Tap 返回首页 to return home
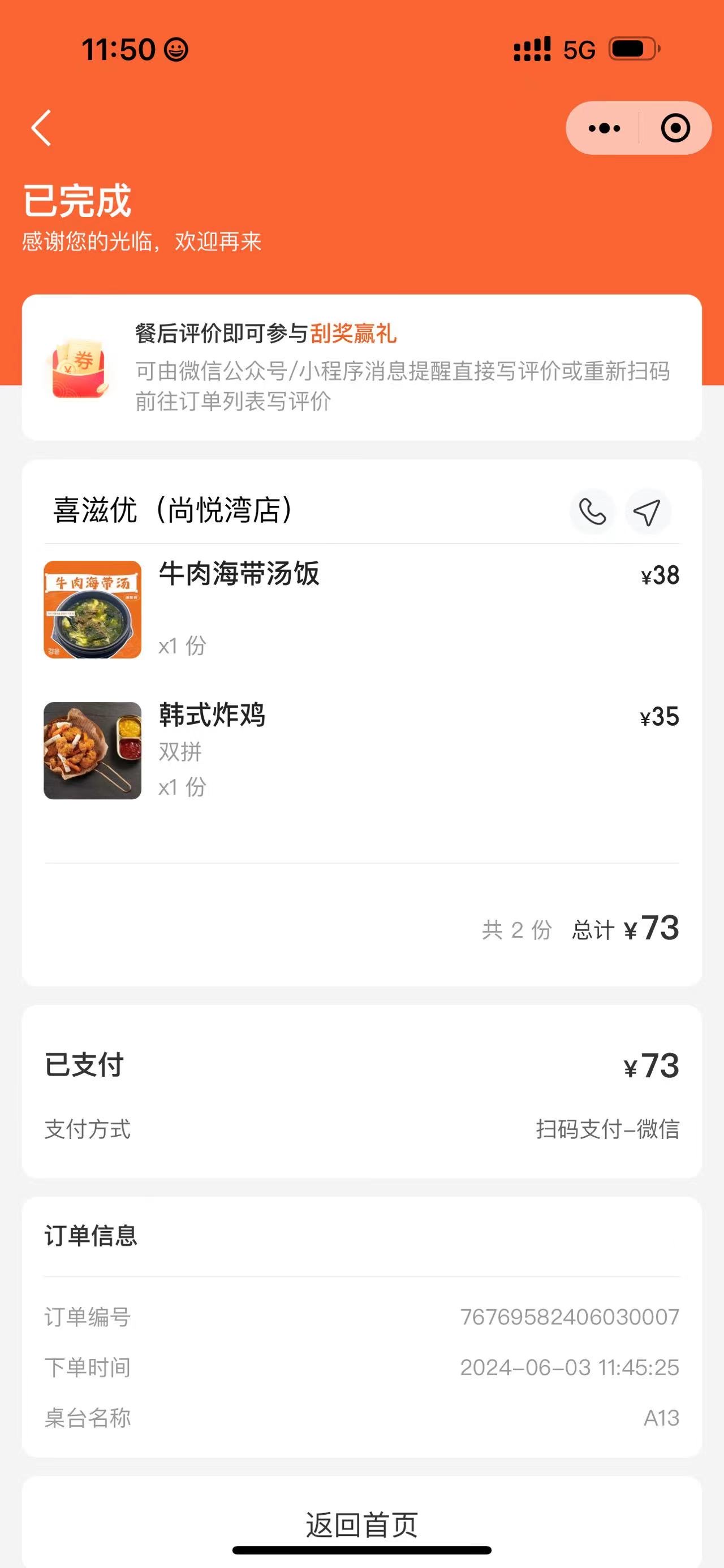The width and height of the screenshot is (724, 1568). (361, 1524)
